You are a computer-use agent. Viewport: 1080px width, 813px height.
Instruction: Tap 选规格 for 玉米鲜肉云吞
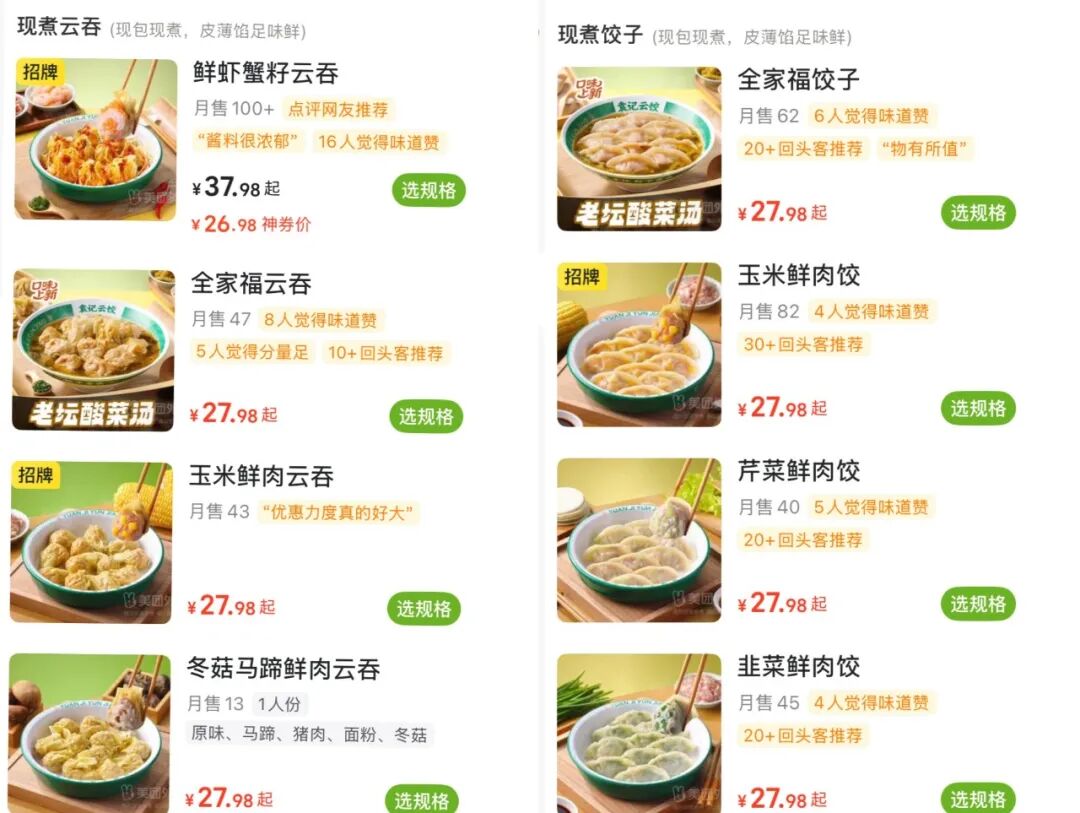click(424, 608)
